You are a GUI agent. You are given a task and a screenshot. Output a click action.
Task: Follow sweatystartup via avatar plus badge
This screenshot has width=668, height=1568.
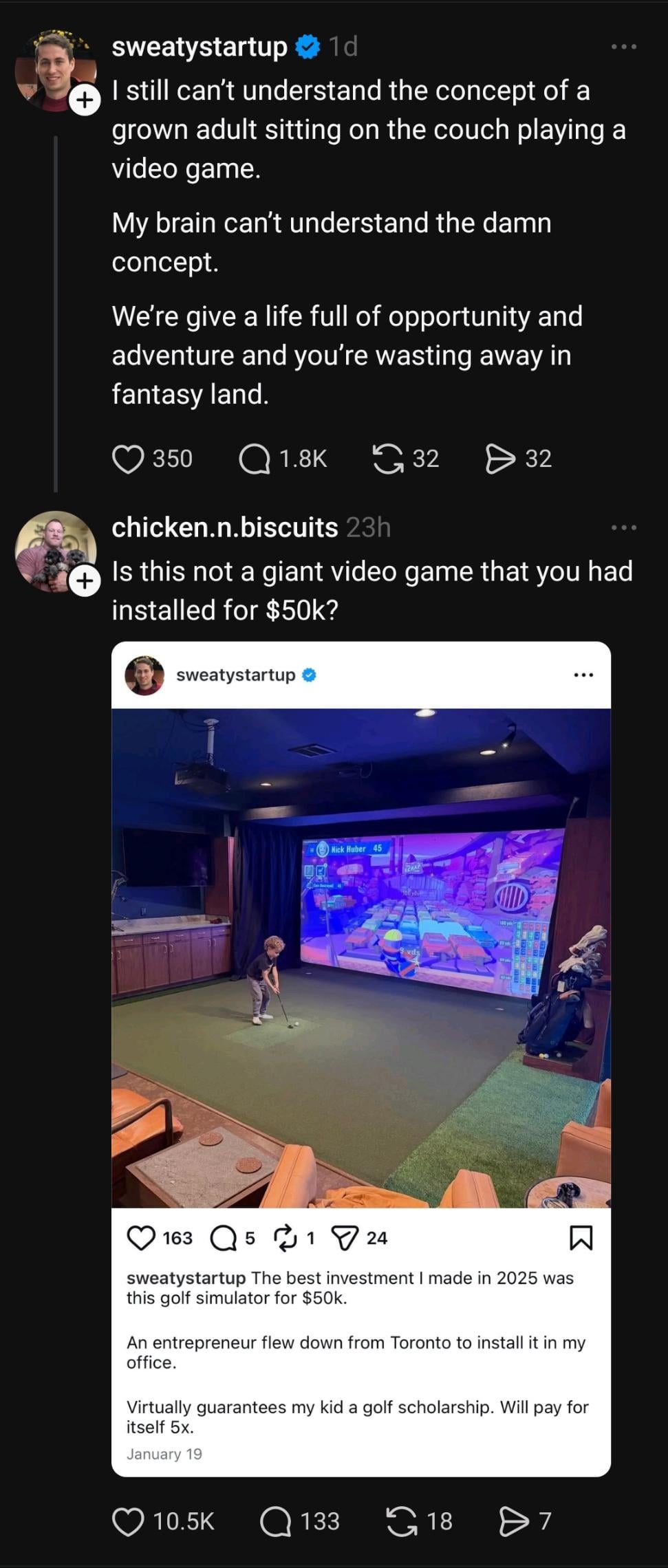[x=85, y=100]
